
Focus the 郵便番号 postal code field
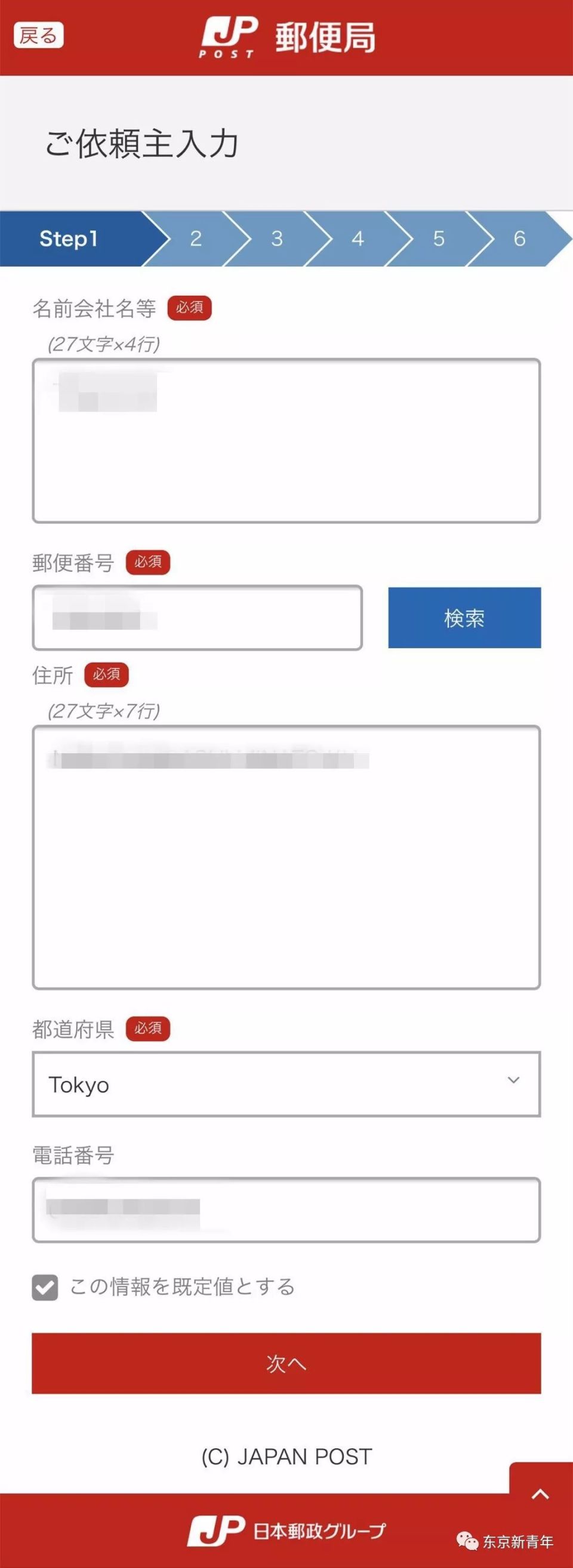pyautogui.click(x=198, y=618)
